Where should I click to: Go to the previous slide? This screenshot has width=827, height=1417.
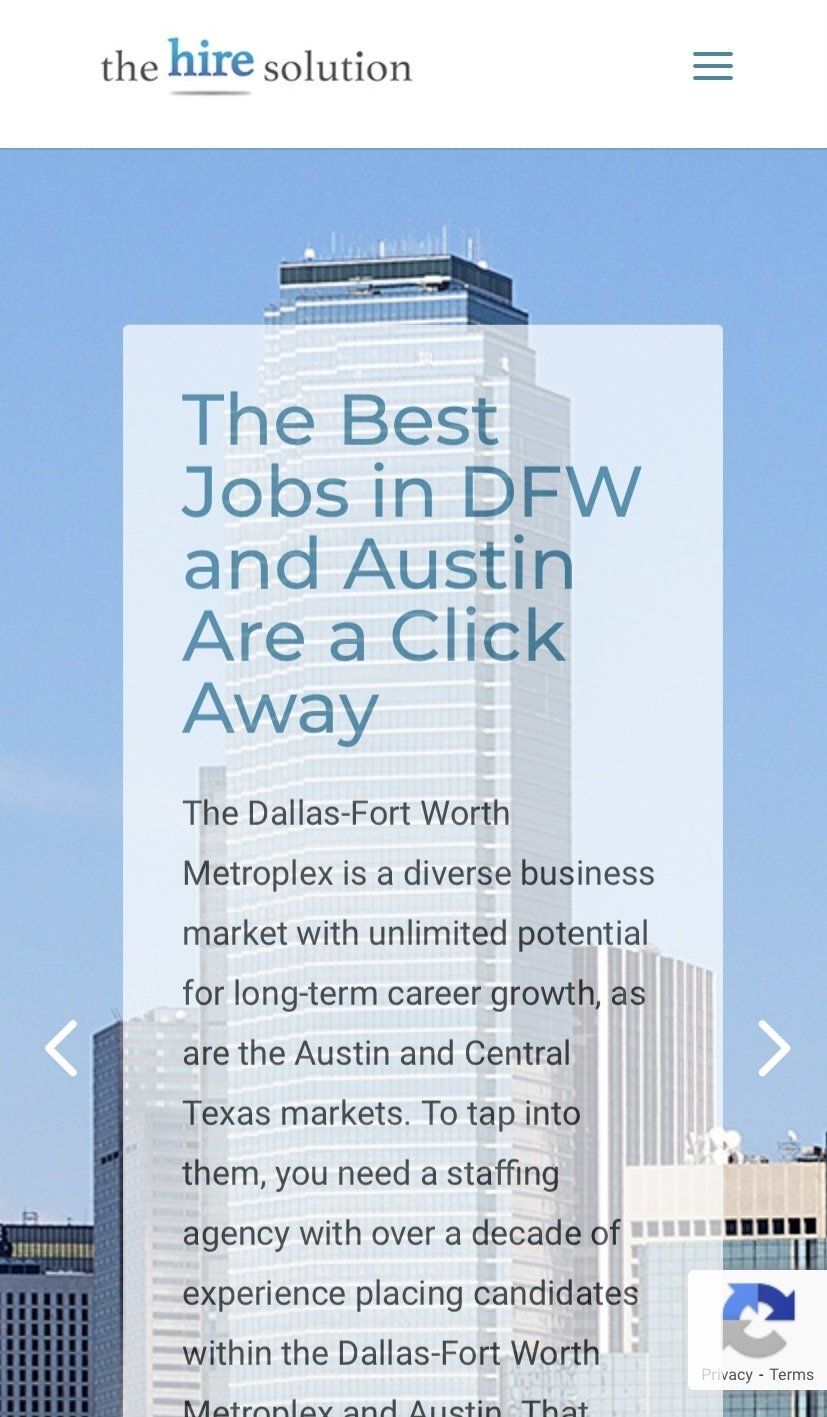(x=61, y=1048)
